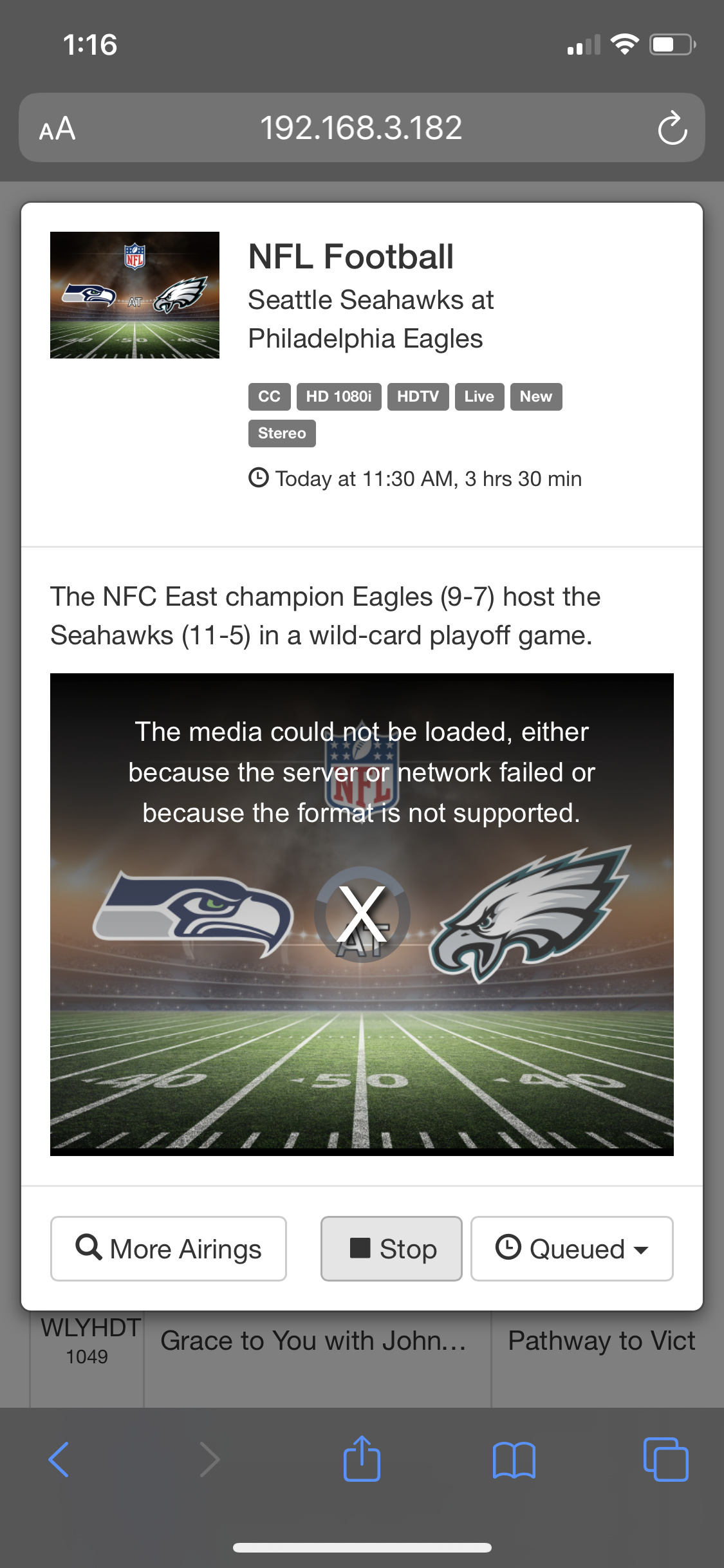Open More Airings for this game

(169, 1249)
